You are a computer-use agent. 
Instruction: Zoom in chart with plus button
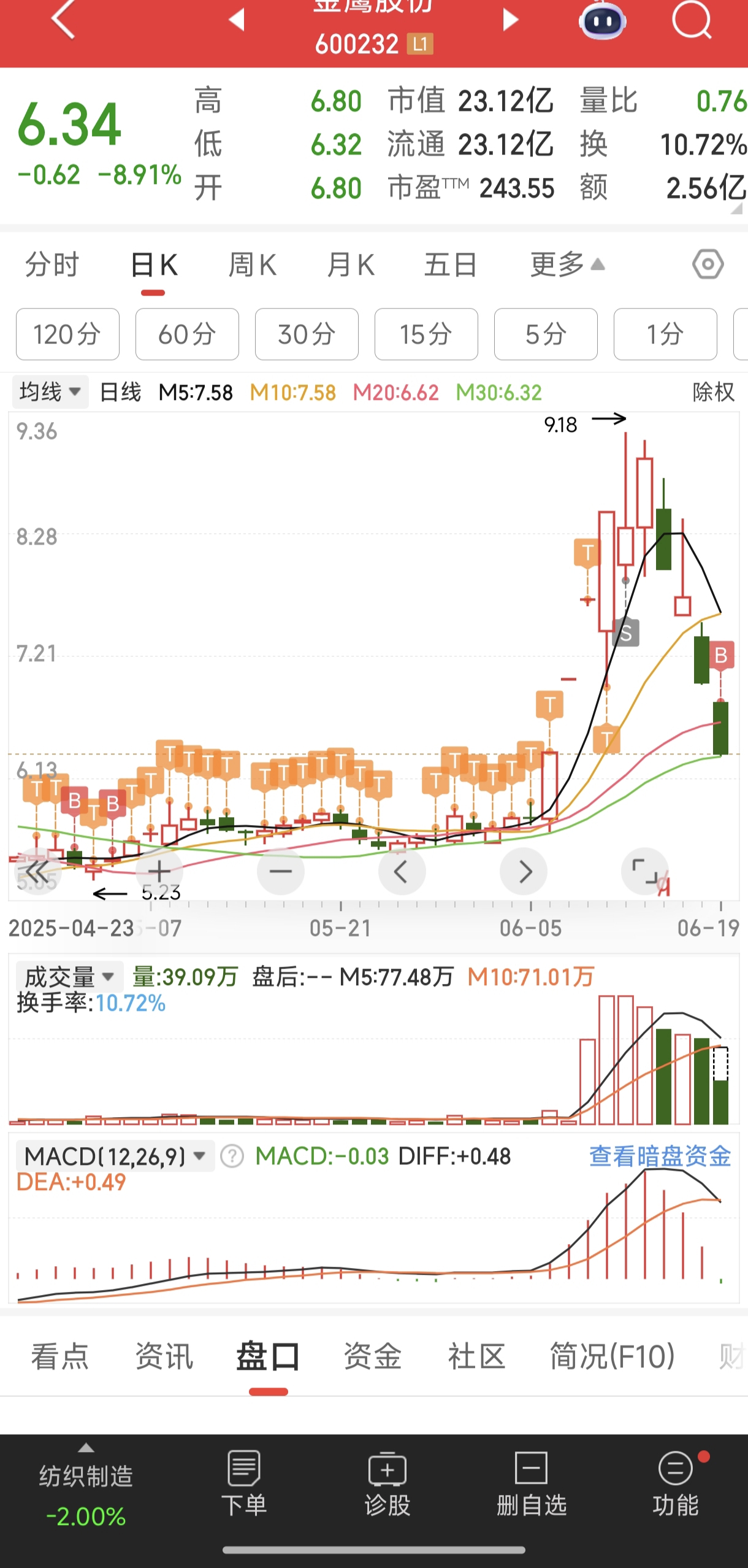pos(159,871)
